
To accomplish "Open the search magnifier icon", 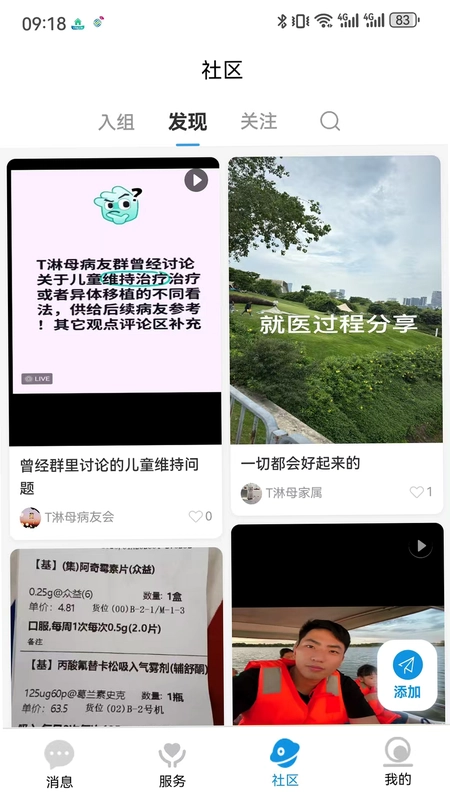I will [x=330, y=121].
